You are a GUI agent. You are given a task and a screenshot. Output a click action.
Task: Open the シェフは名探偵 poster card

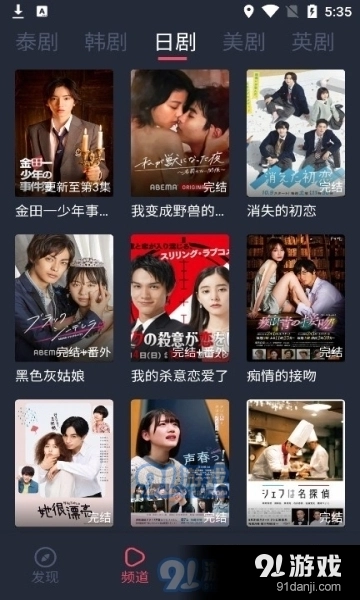coord(296,463)
